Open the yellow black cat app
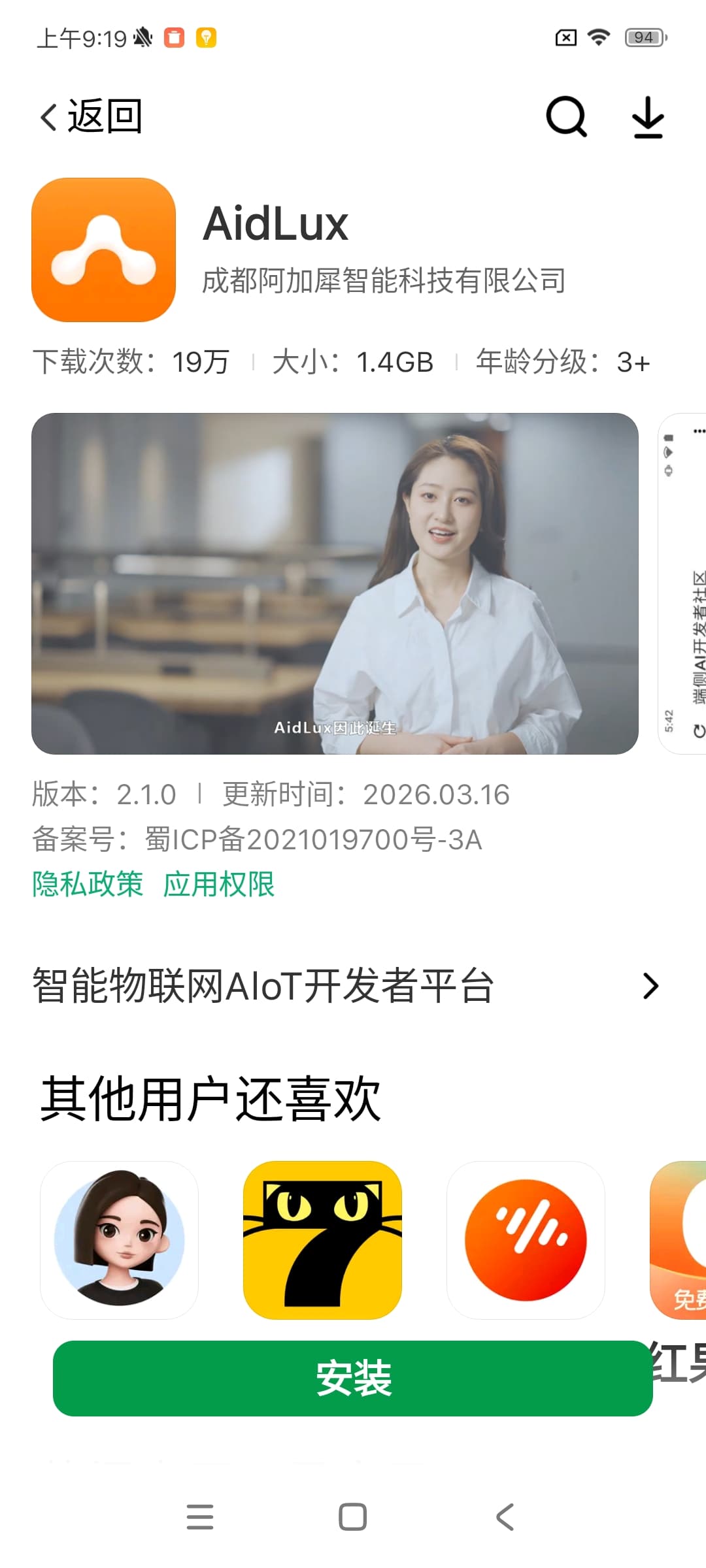This screenshot has width=706, height=1568. 322,1240
